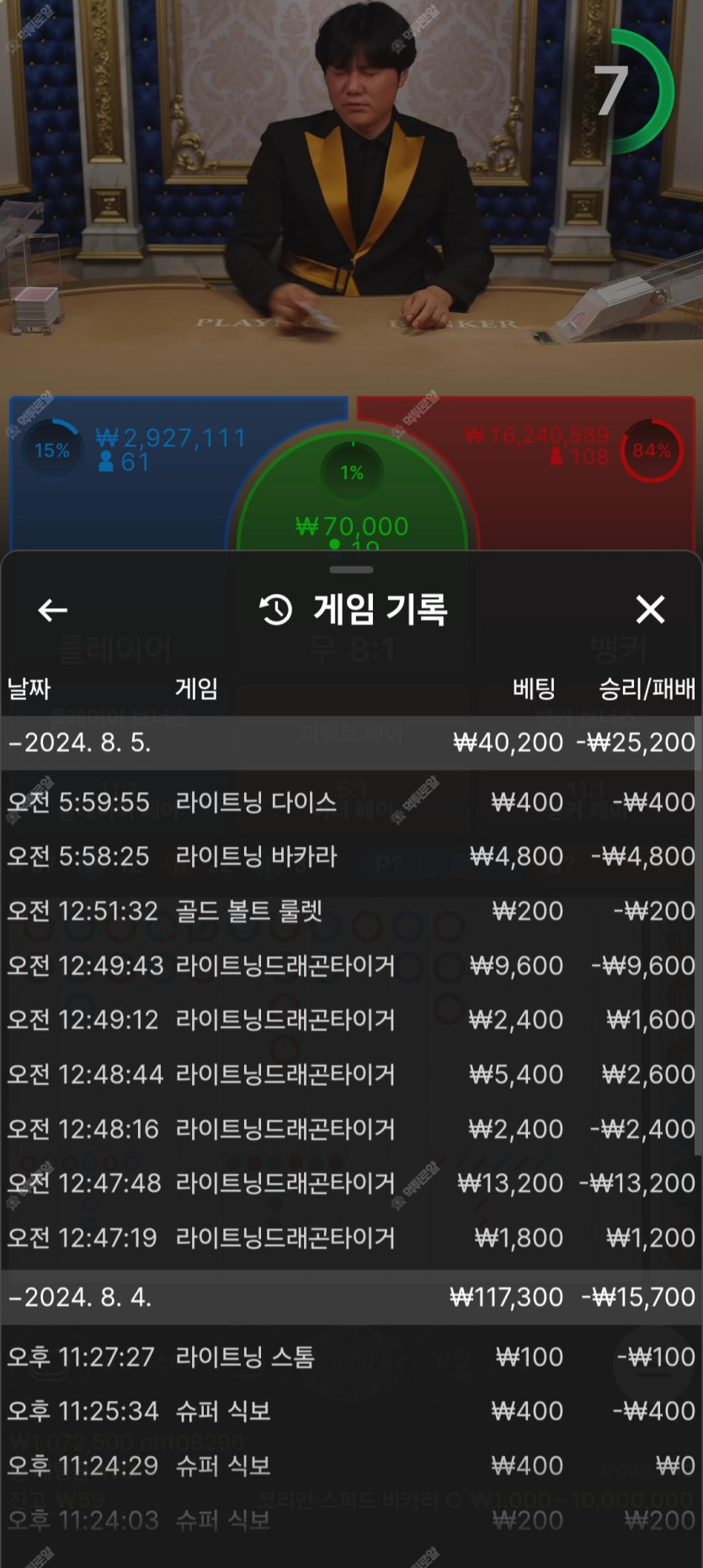Open the 오전 5:59:55 라이트닝 다이스 record
The height and width of the screenshot is (1568, 703).
pyautogui.click(x=351, y=802)
